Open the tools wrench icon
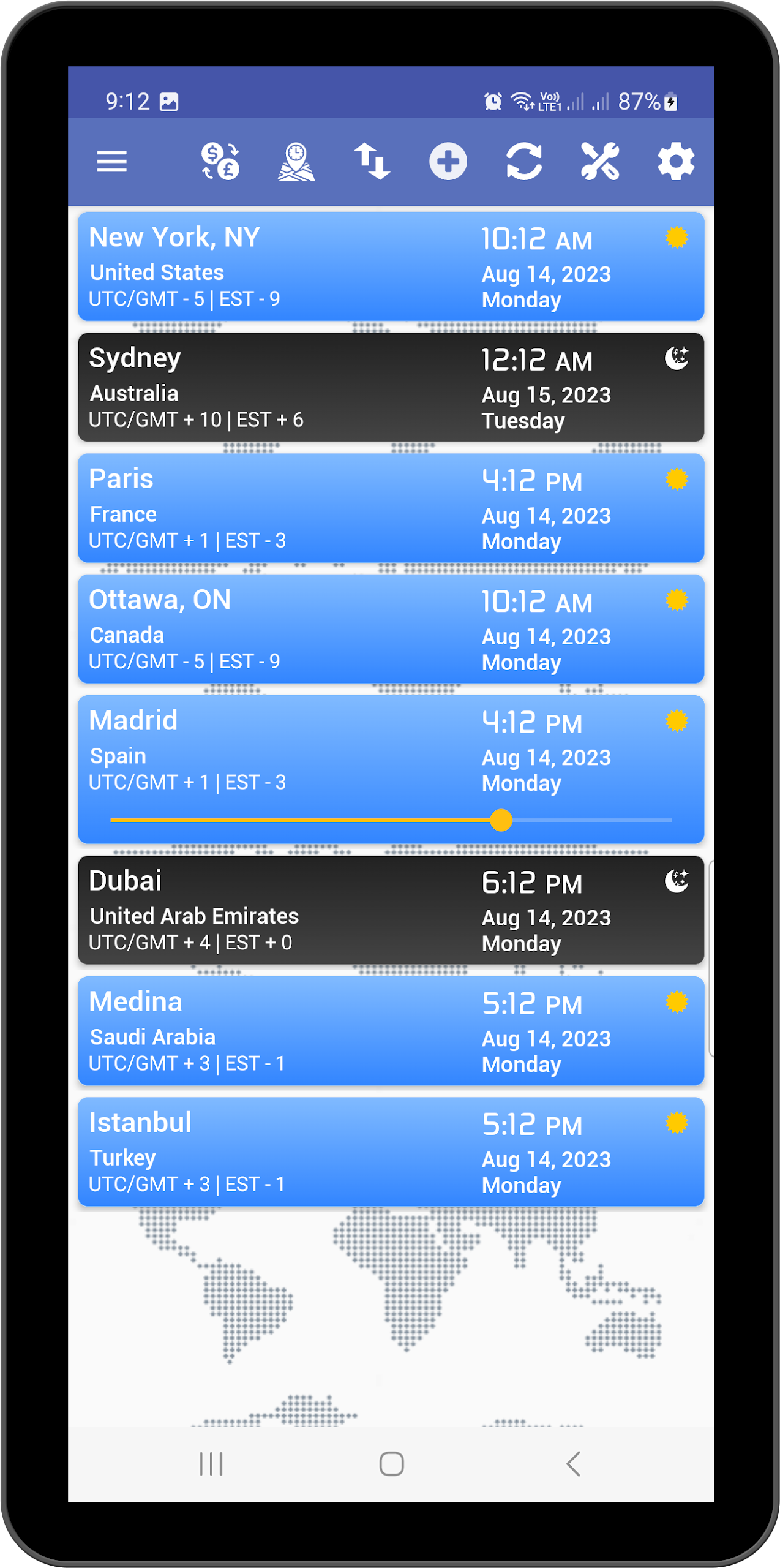The image size is (780, 1568). [600, 162]
